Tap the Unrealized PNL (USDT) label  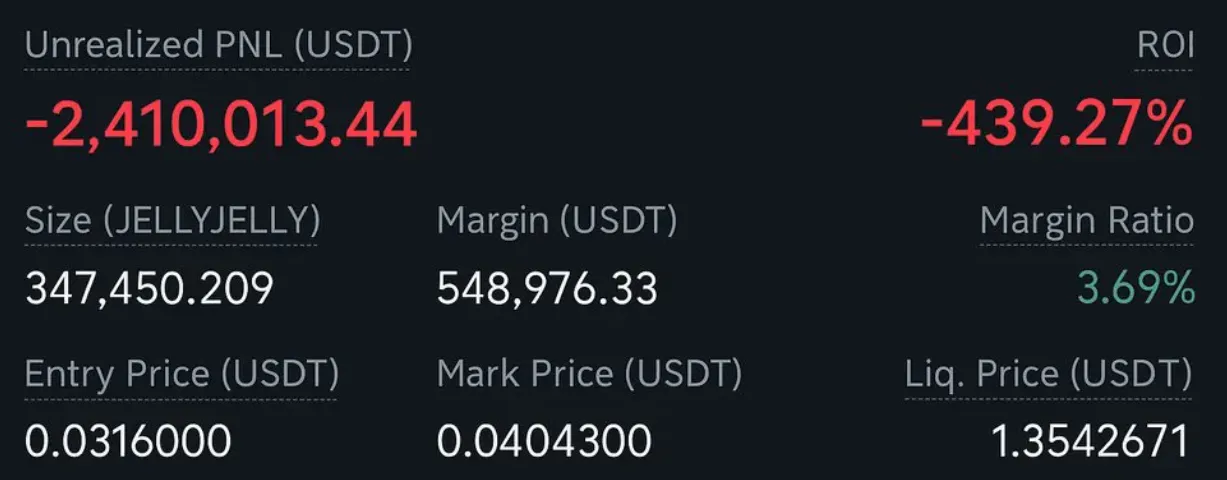click(218, 45)
